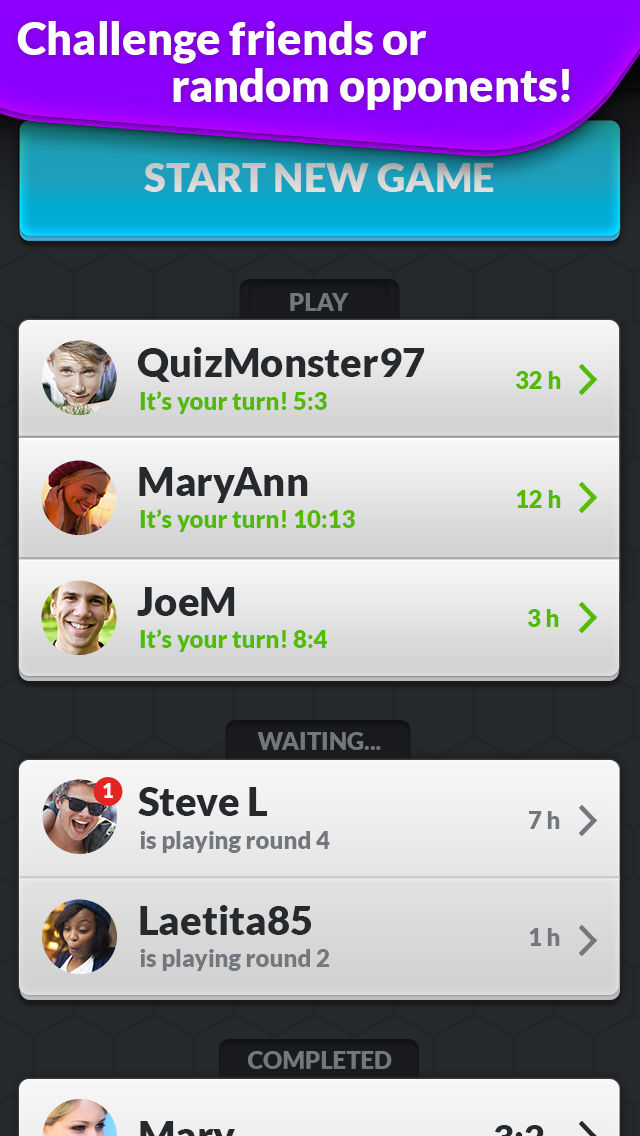This screenshot has width=640, height=1136.
Task: Play your turn against MaryAnn
Action: tap(319, 498)
